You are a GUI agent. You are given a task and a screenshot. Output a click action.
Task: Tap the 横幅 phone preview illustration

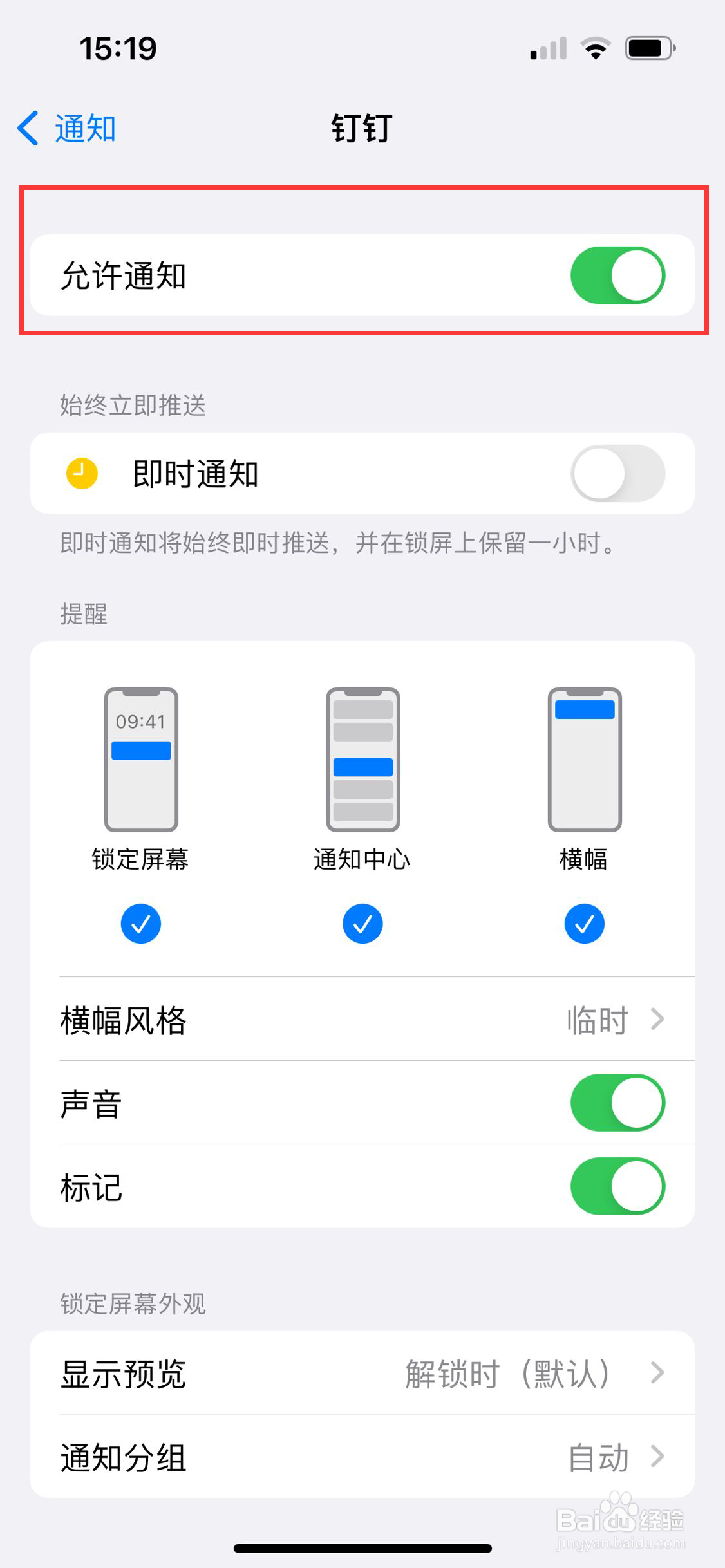584,760
